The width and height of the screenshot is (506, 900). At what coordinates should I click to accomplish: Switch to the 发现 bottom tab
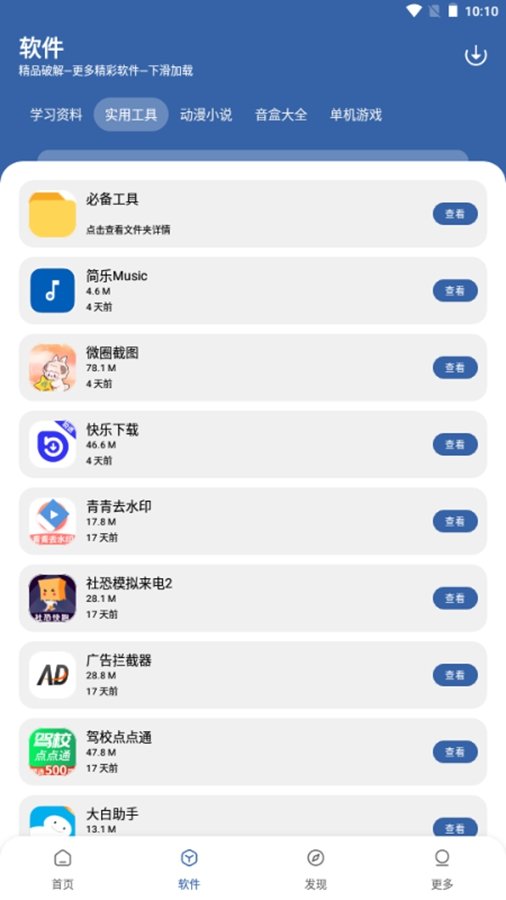316,869
